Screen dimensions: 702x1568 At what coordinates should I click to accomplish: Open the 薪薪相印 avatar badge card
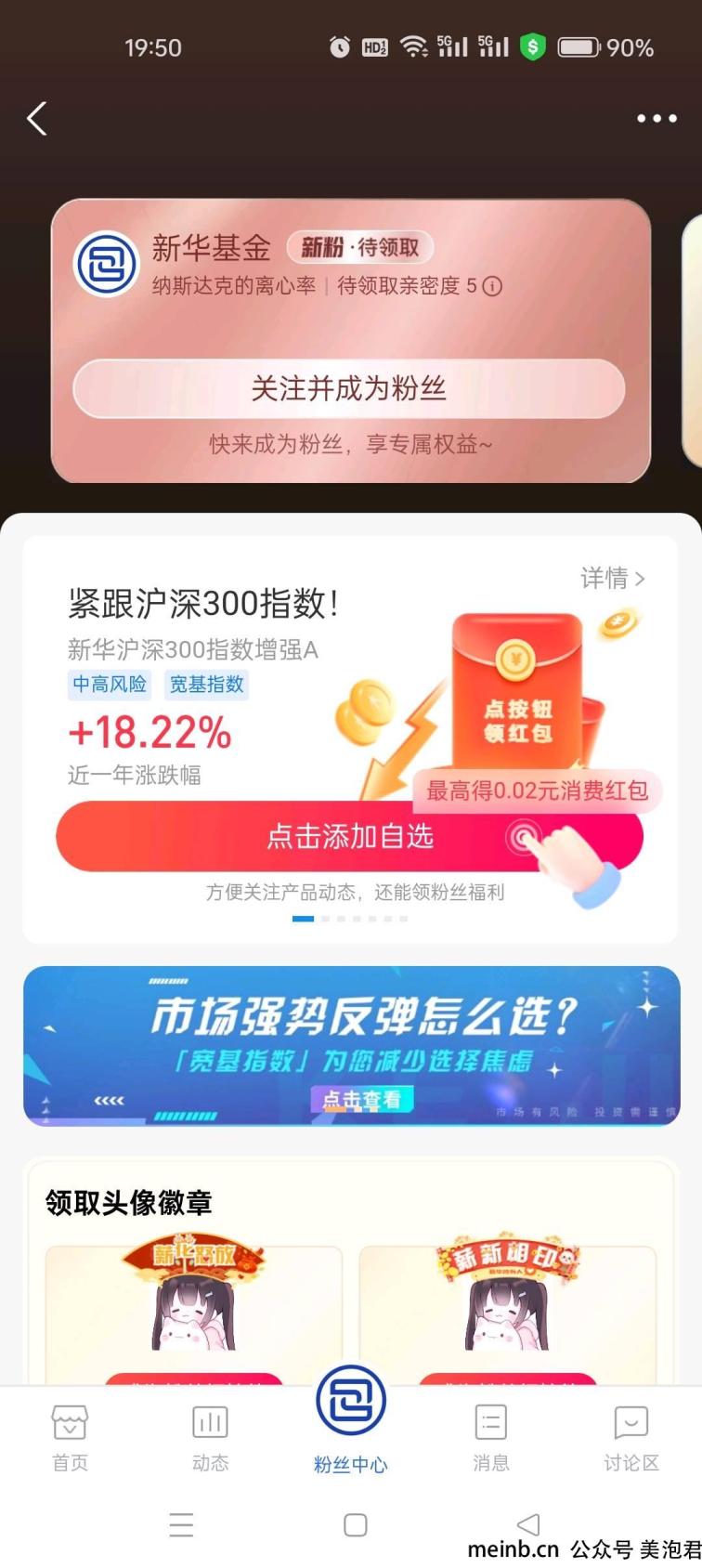pyautogui.click(x=507, y=1311)
